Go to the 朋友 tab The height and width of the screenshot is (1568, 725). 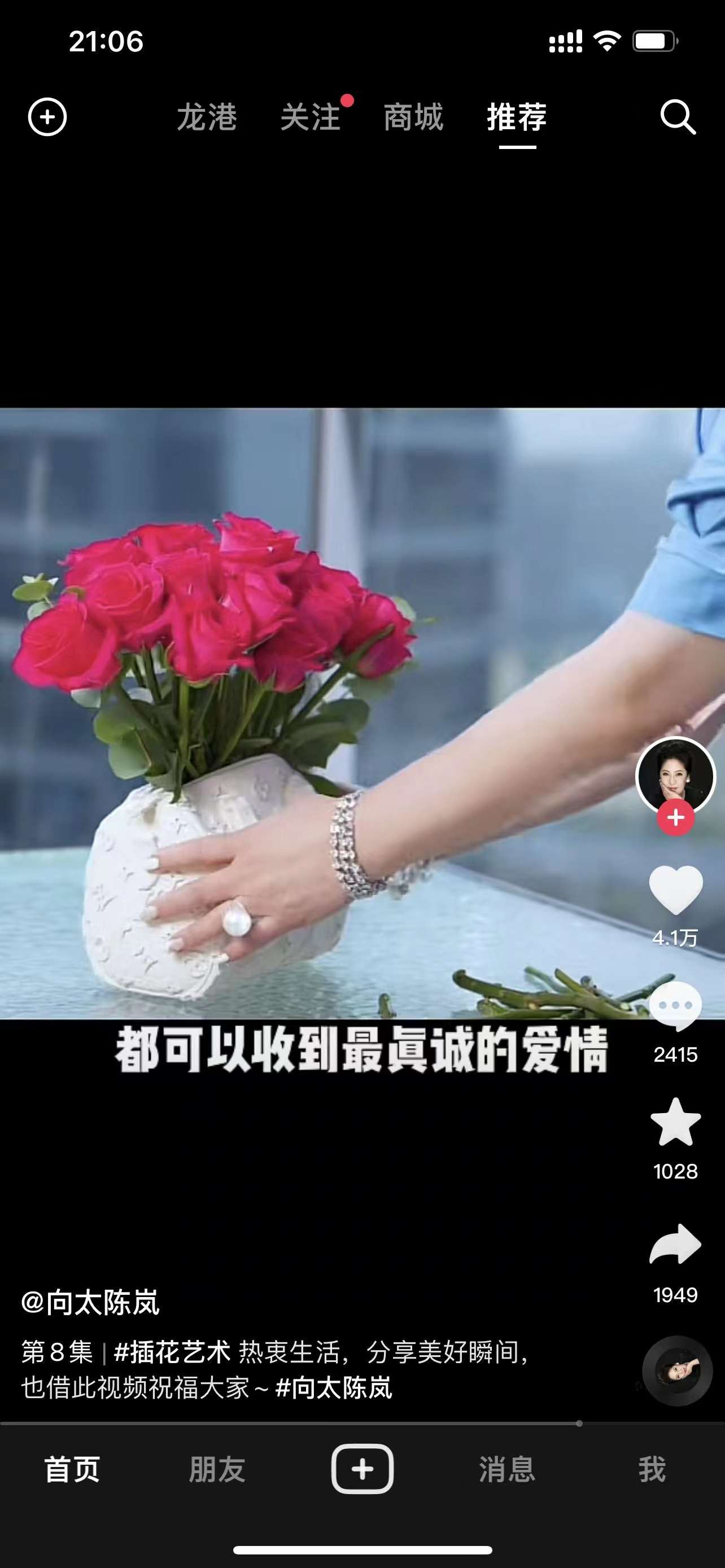pyautogui.click(x=217, y=1469)
